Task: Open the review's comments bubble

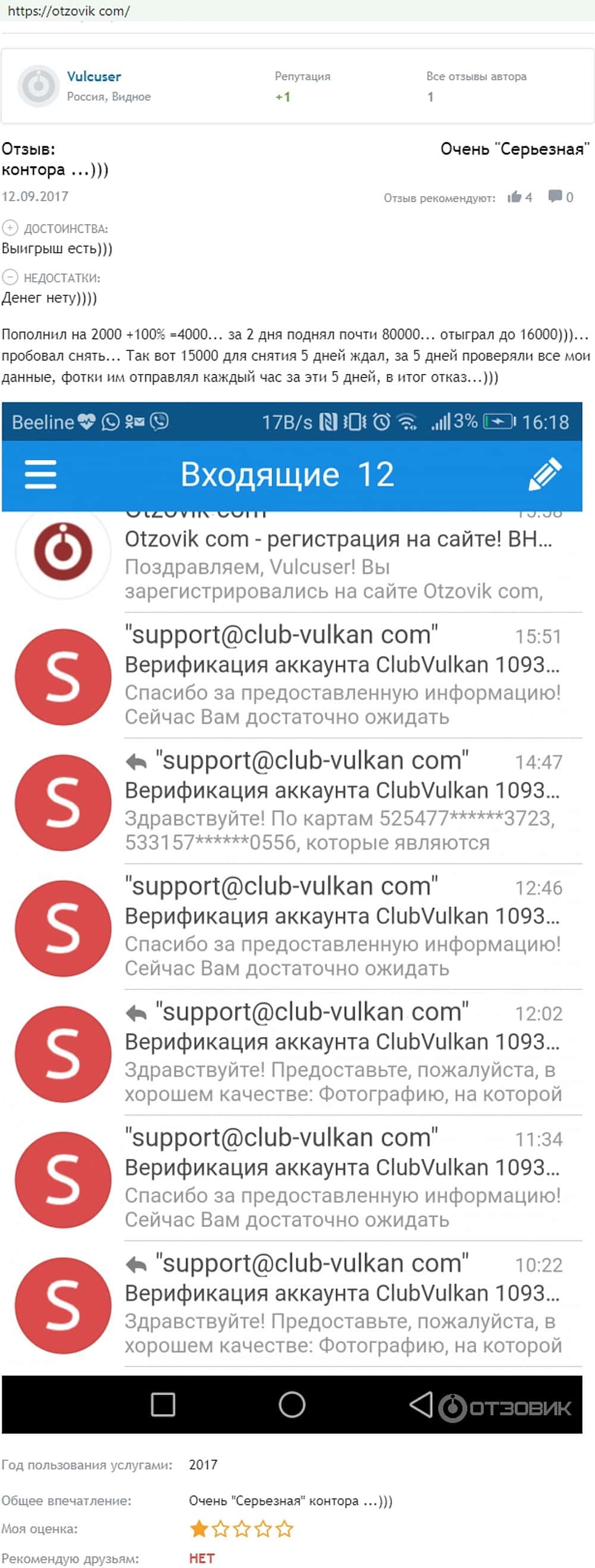Action: point(555,196)
